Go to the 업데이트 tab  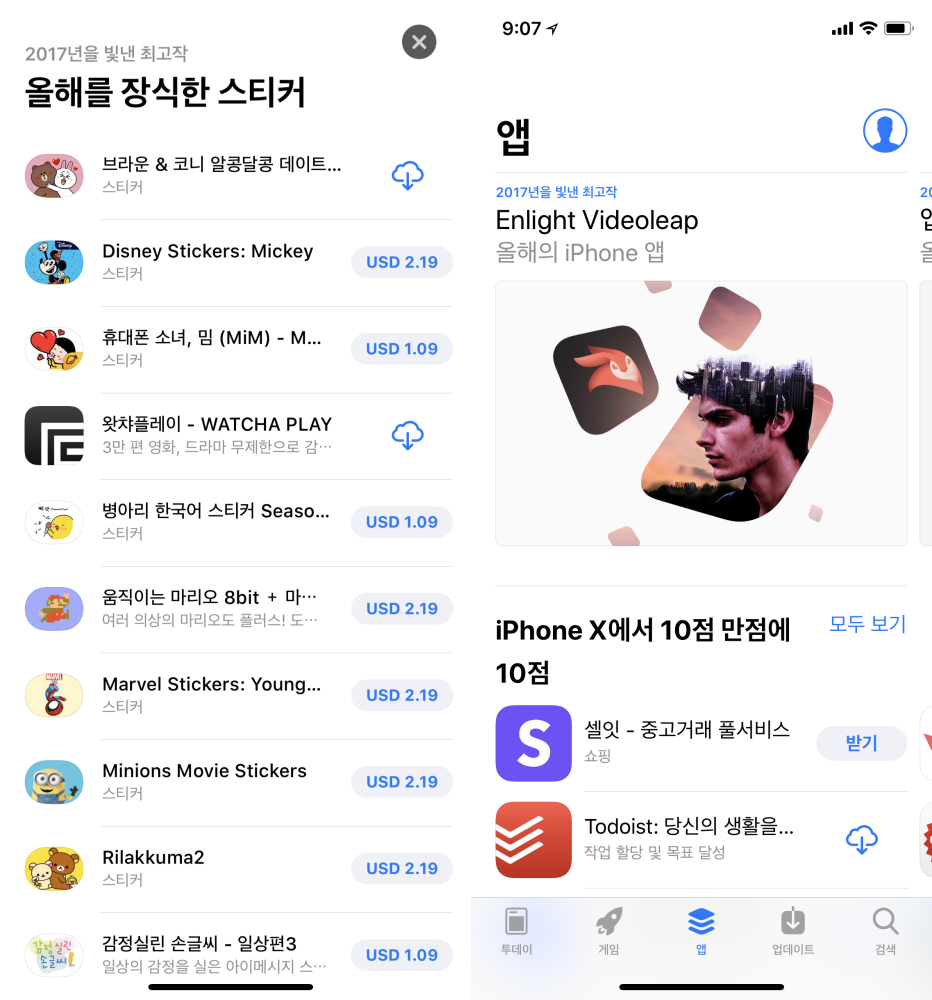(x=793, y=932)
